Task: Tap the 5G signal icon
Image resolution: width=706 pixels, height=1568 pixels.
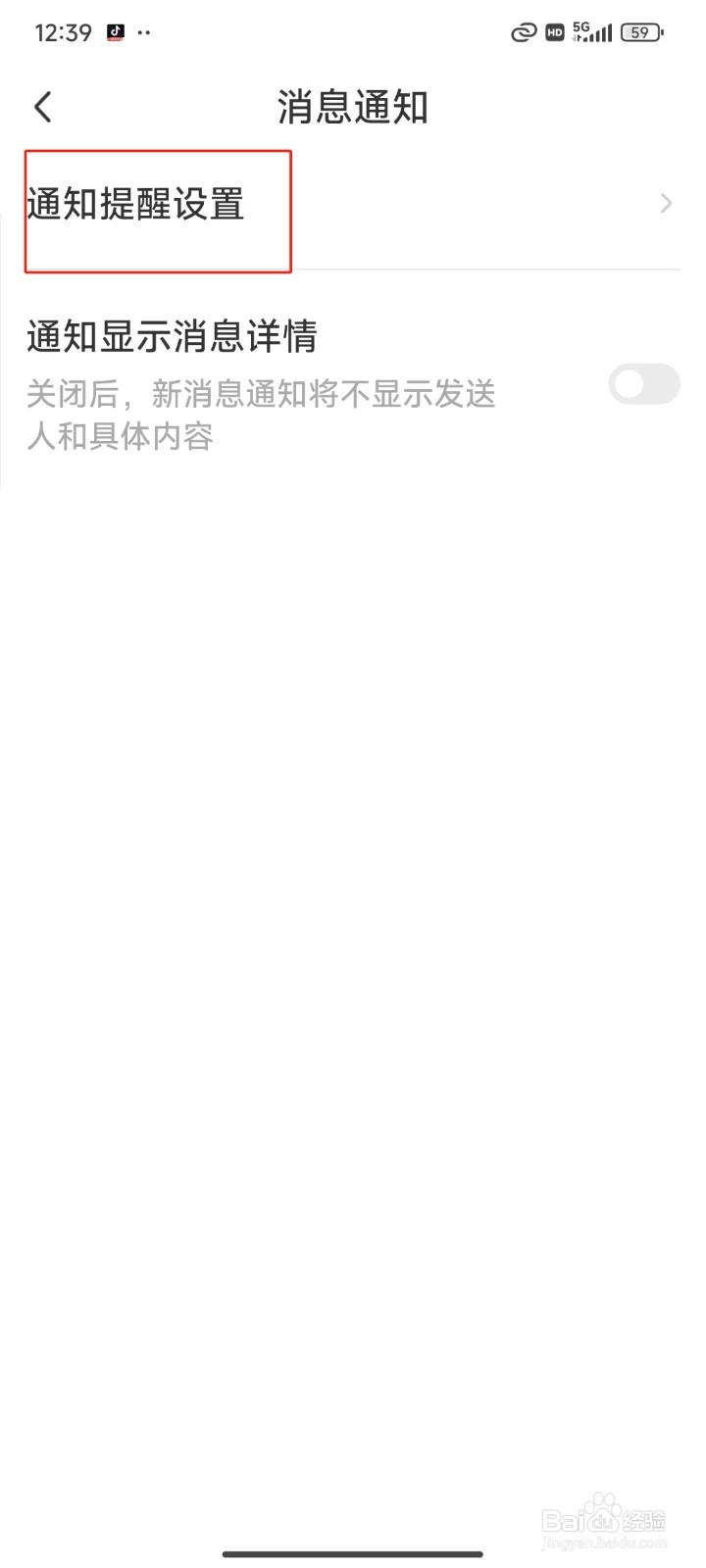Action: (591, 32)
